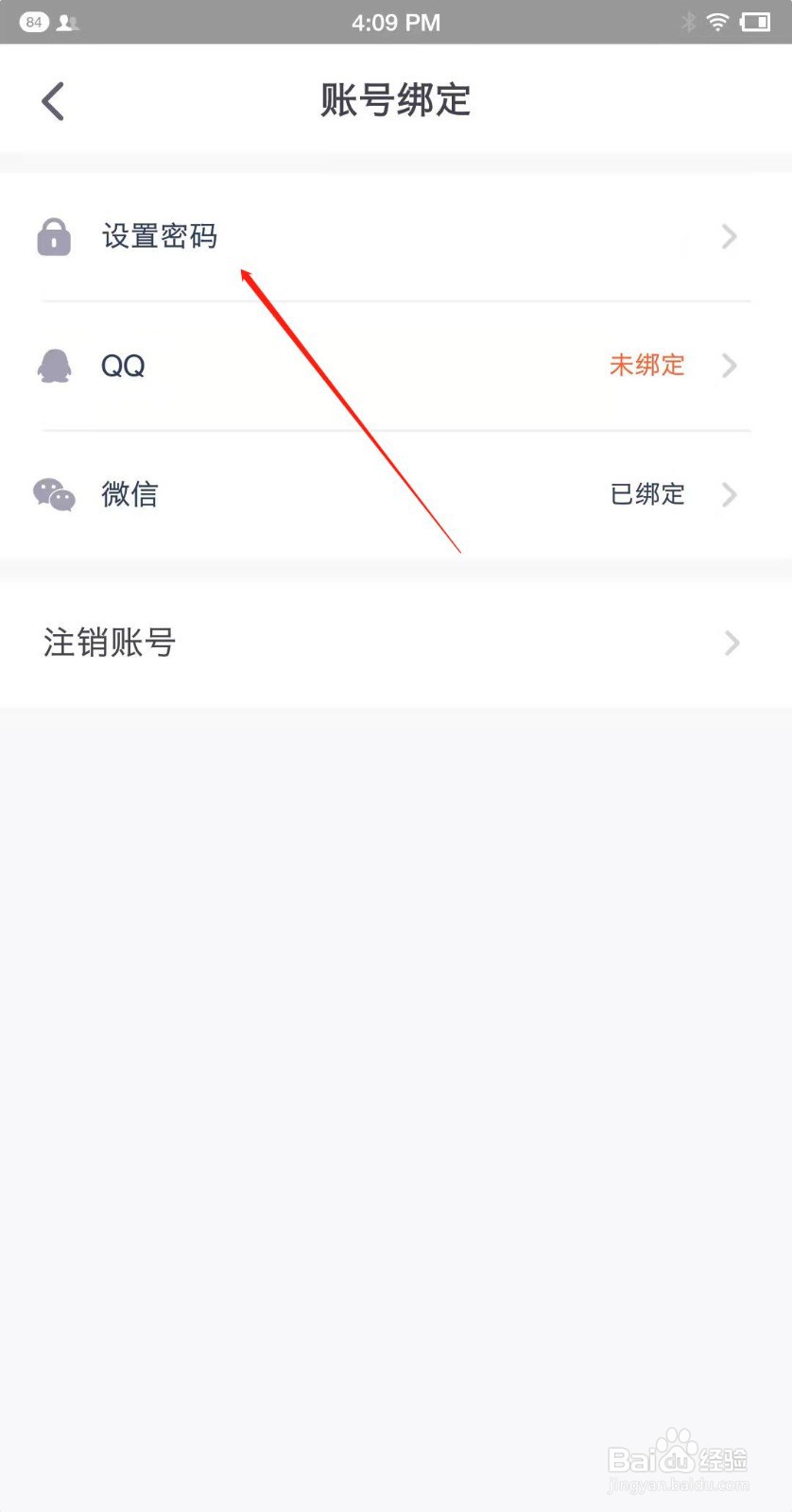The image size is (792, 1512).
Task: Tap the contacts icon in the status bar
Action: pos(66,22)
